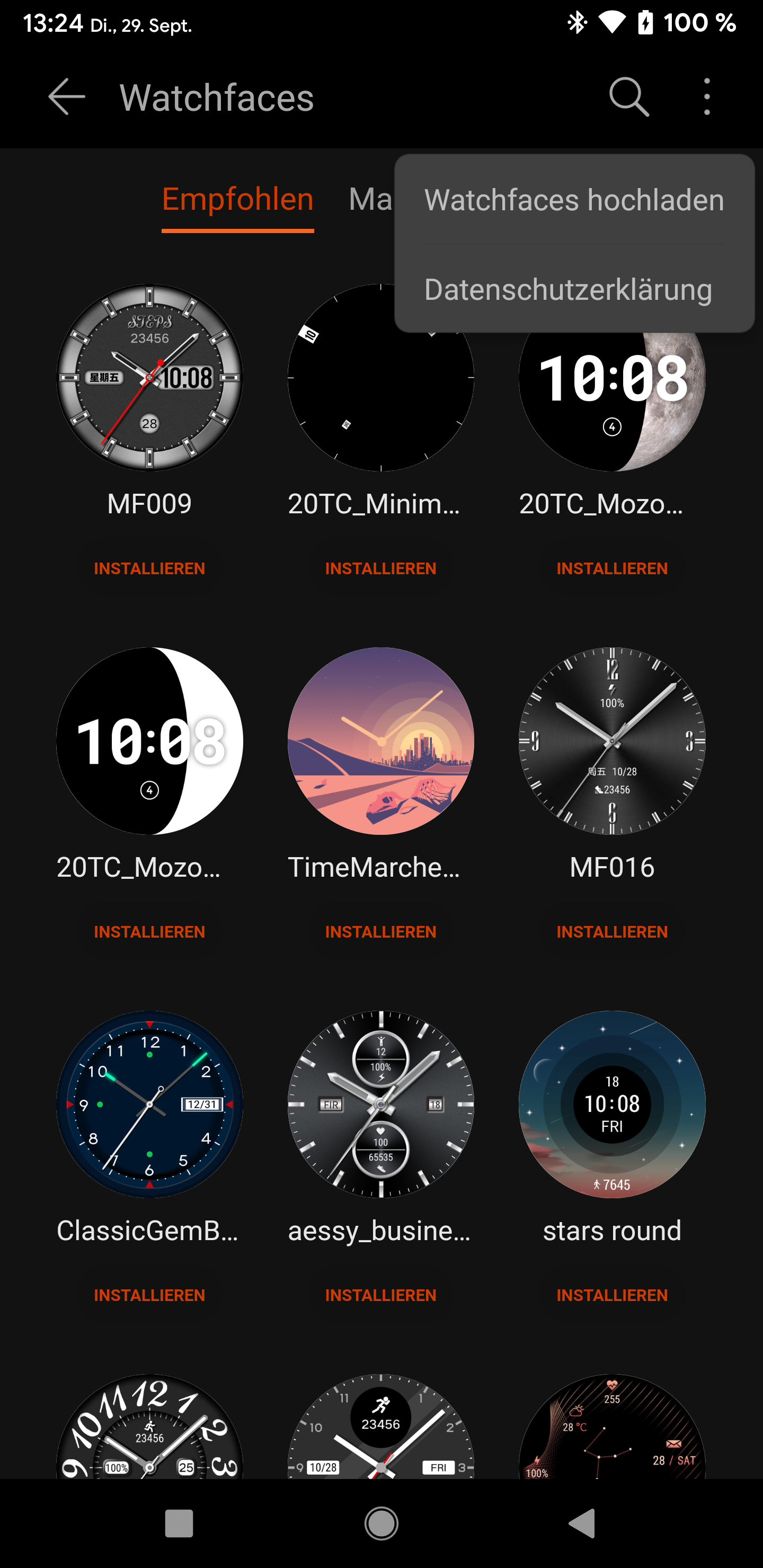
Task: Tap the system home button
Action: tap(381, 1524)
